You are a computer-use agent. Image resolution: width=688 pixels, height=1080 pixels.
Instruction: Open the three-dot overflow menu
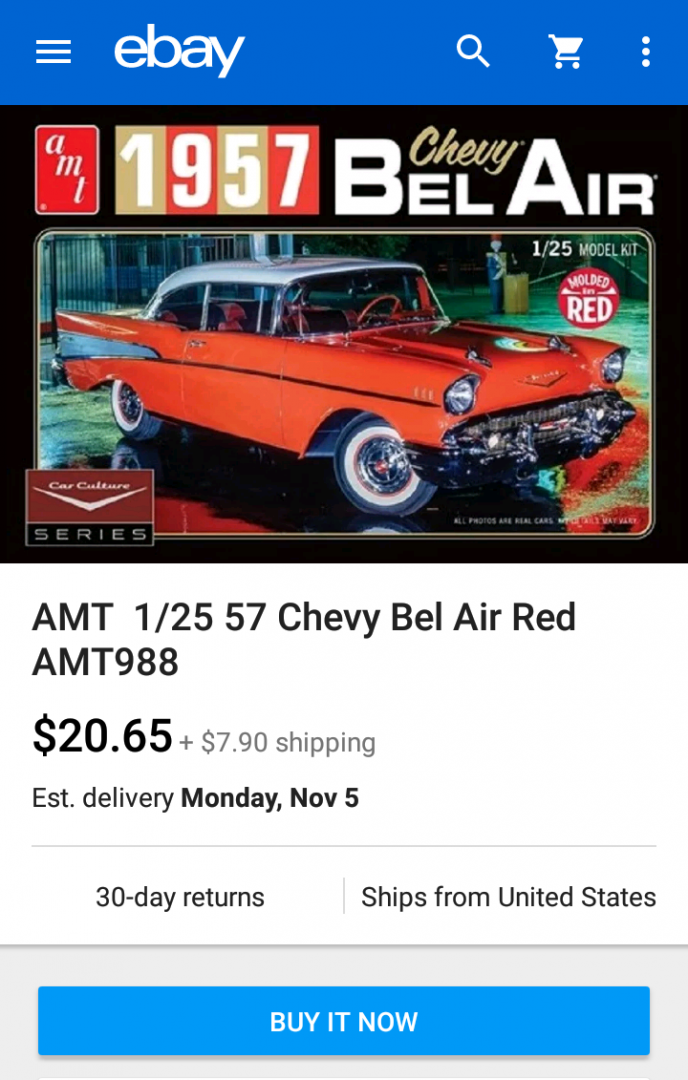click(646, 52)
